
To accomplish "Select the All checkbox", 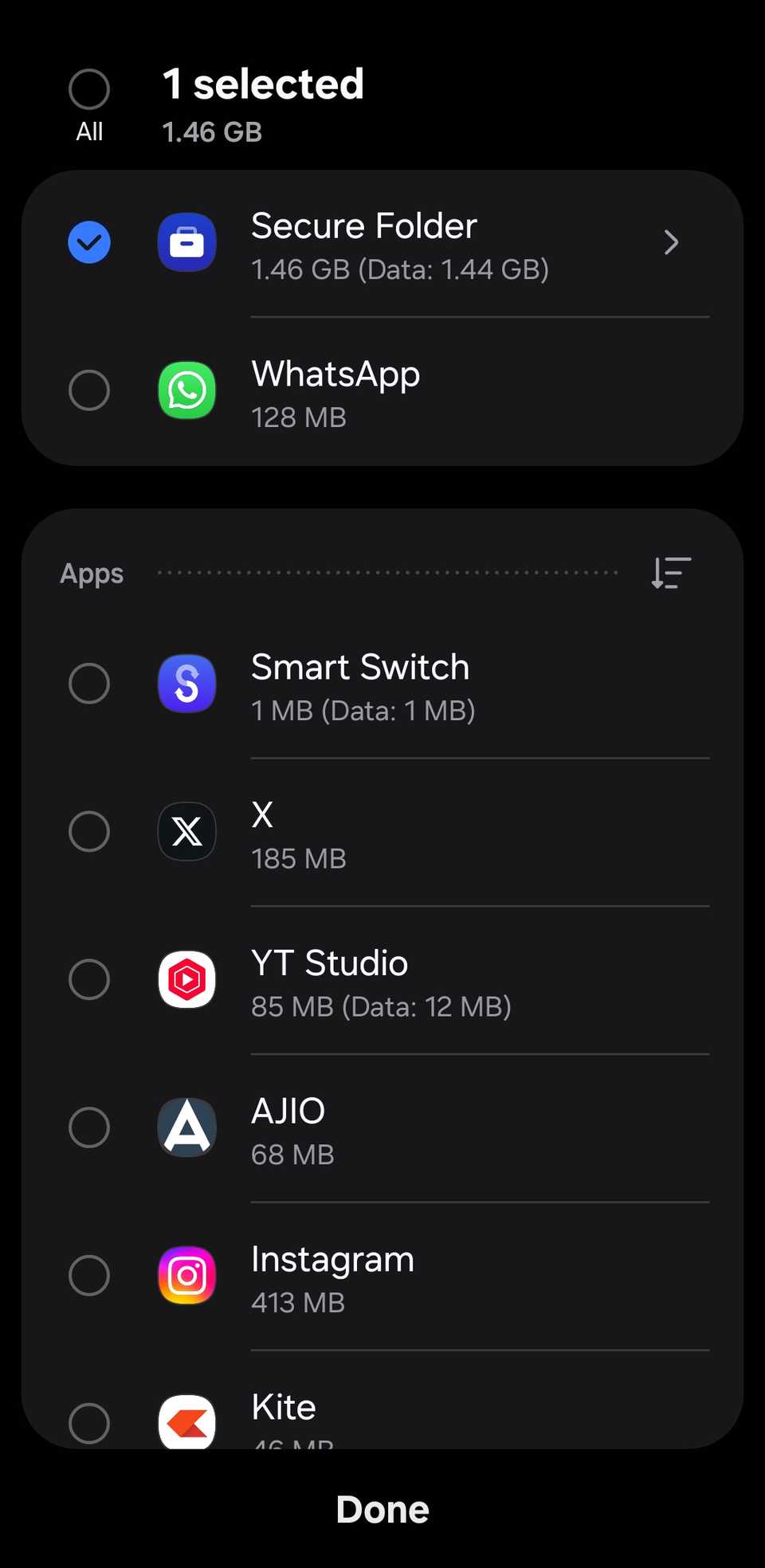I will [89, 88].
